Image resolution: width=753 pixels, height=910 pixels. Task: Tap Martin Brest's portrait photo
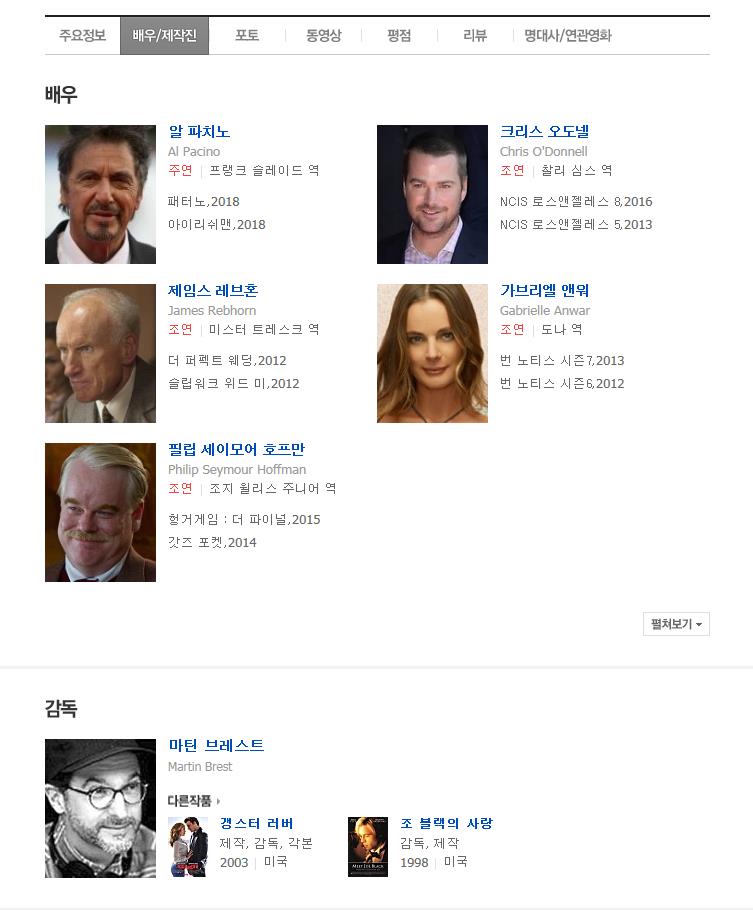pos(100,808)
